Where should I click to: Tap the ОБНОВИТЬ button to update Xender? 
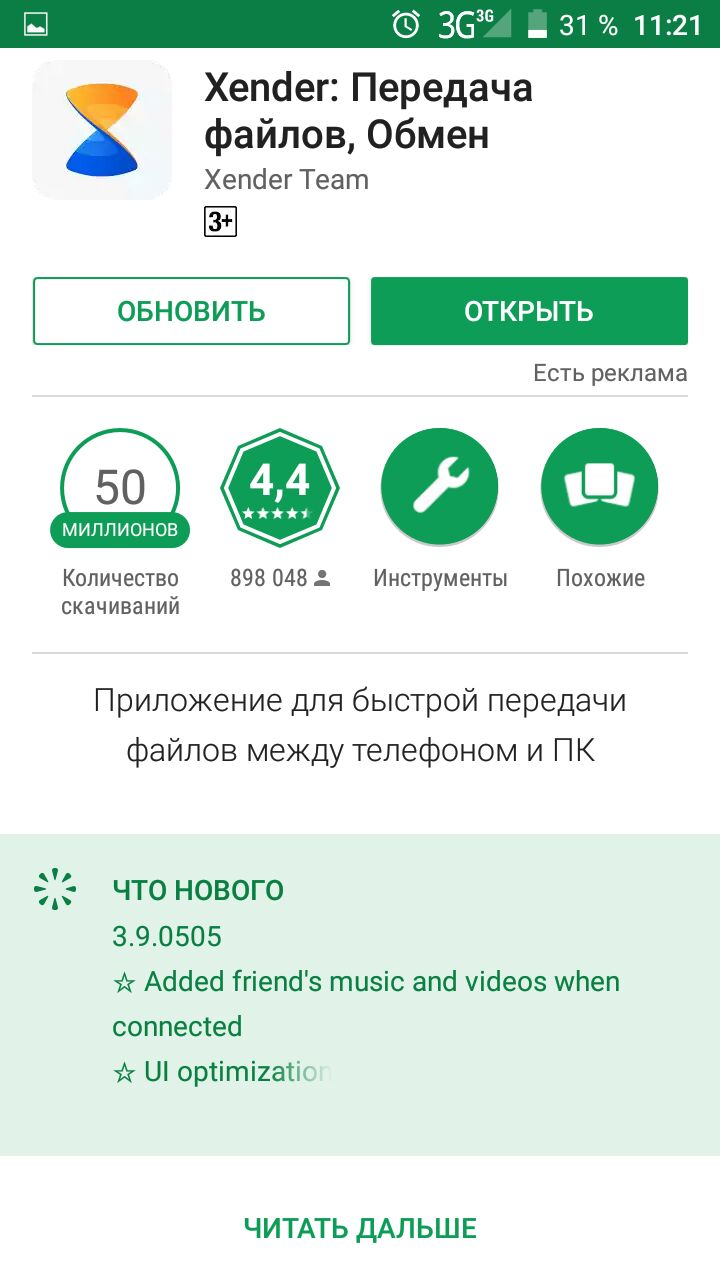pyautogui.click(x=191, y=311)
